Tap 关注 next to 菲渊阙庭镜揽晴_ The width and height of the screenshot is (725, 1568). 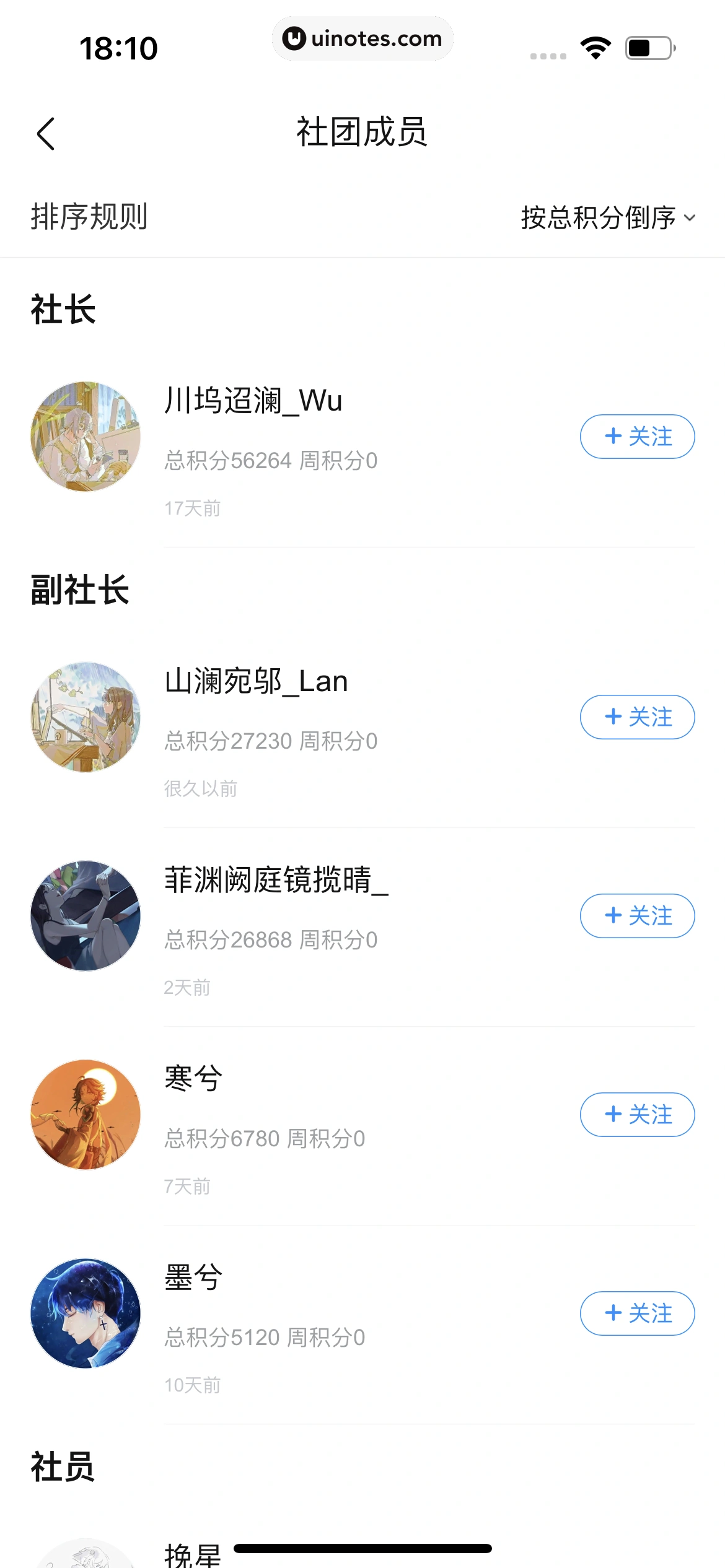[x=637, y=916]
